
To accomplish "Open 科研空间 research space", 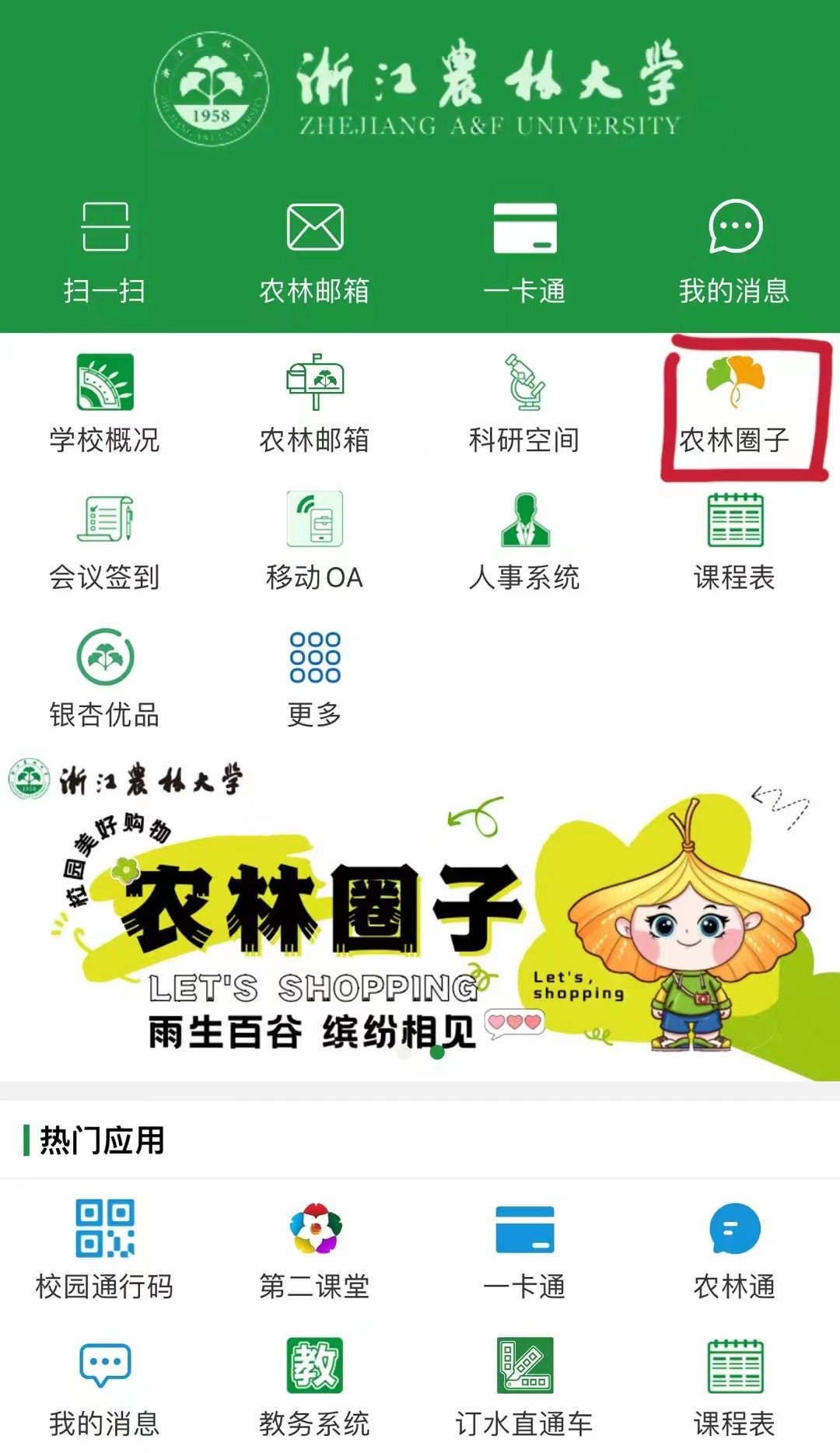I will [x=524, y=403].
